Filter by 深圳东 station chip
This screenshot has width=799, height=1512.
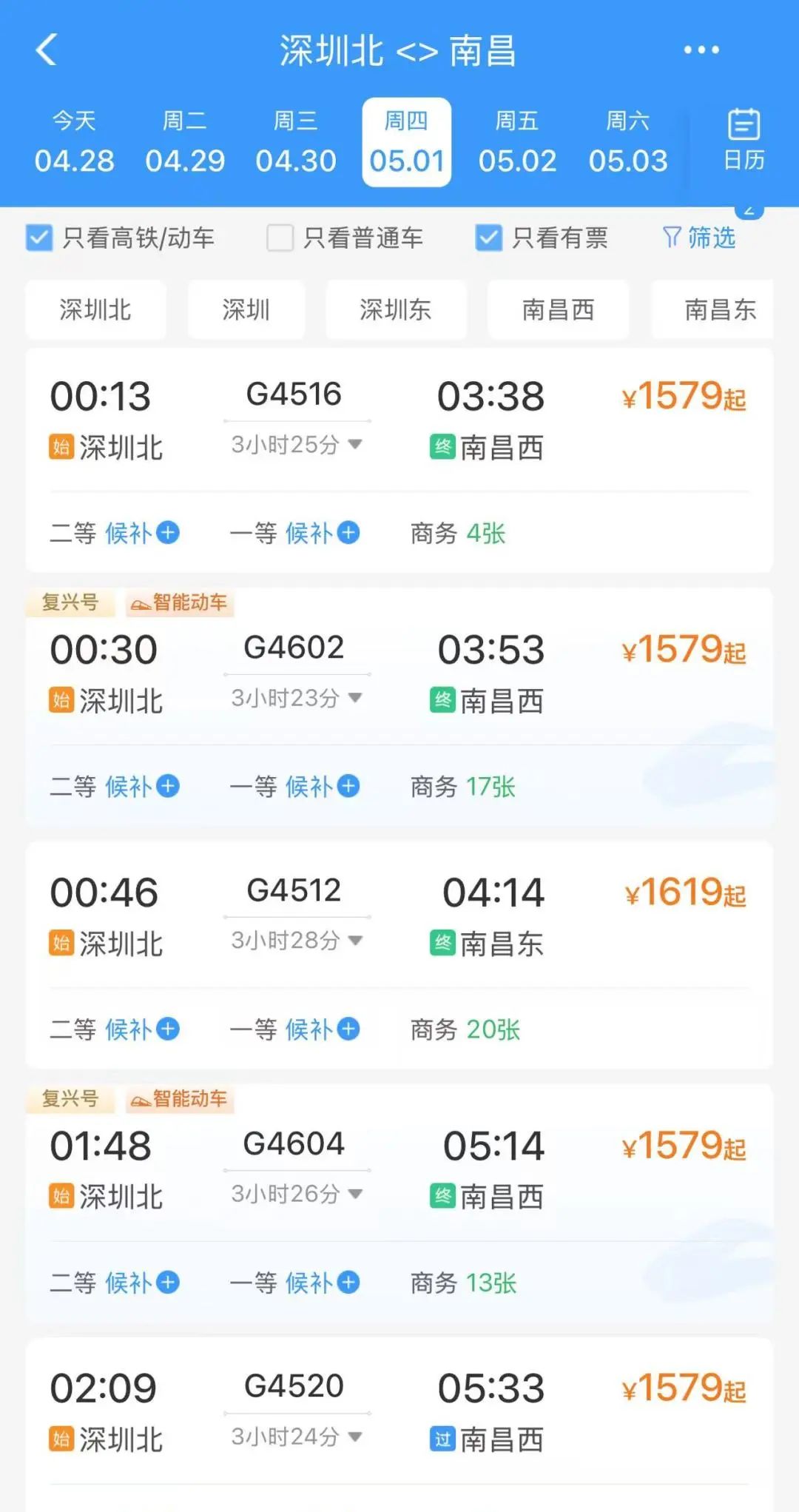click(x=396, y=309)
